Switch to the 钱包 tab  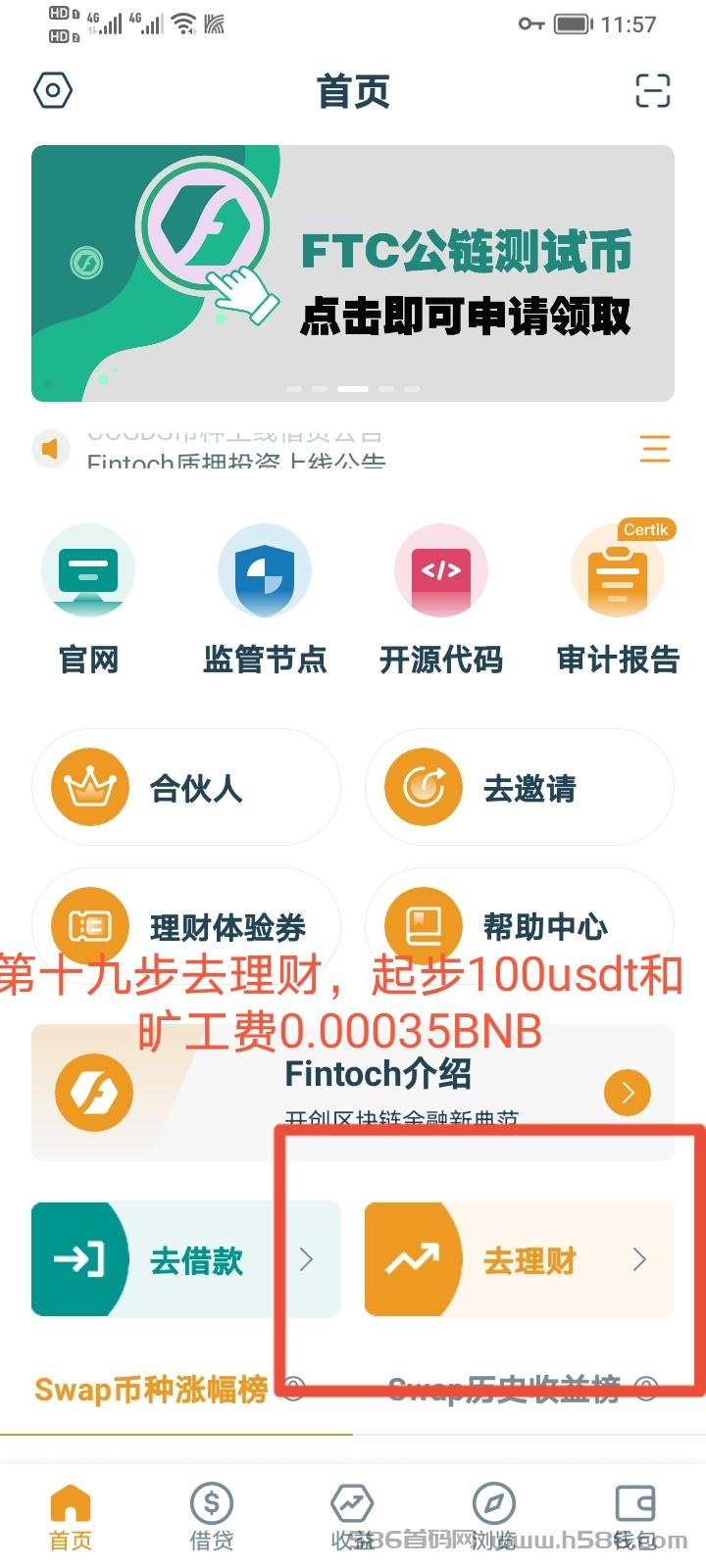click(x=635, y=1517)
